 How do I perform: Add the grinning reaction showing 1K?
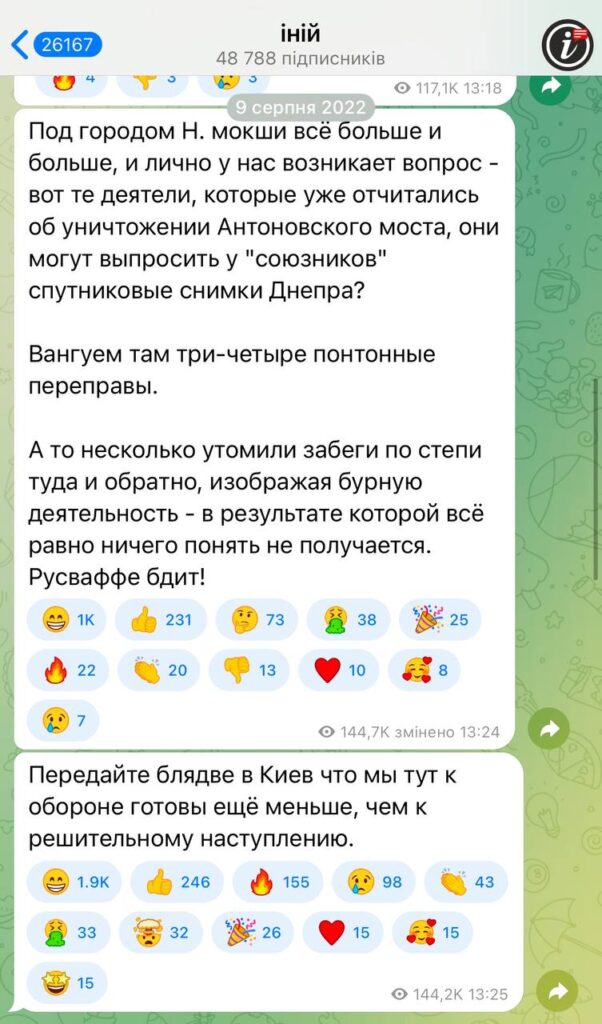68,620
